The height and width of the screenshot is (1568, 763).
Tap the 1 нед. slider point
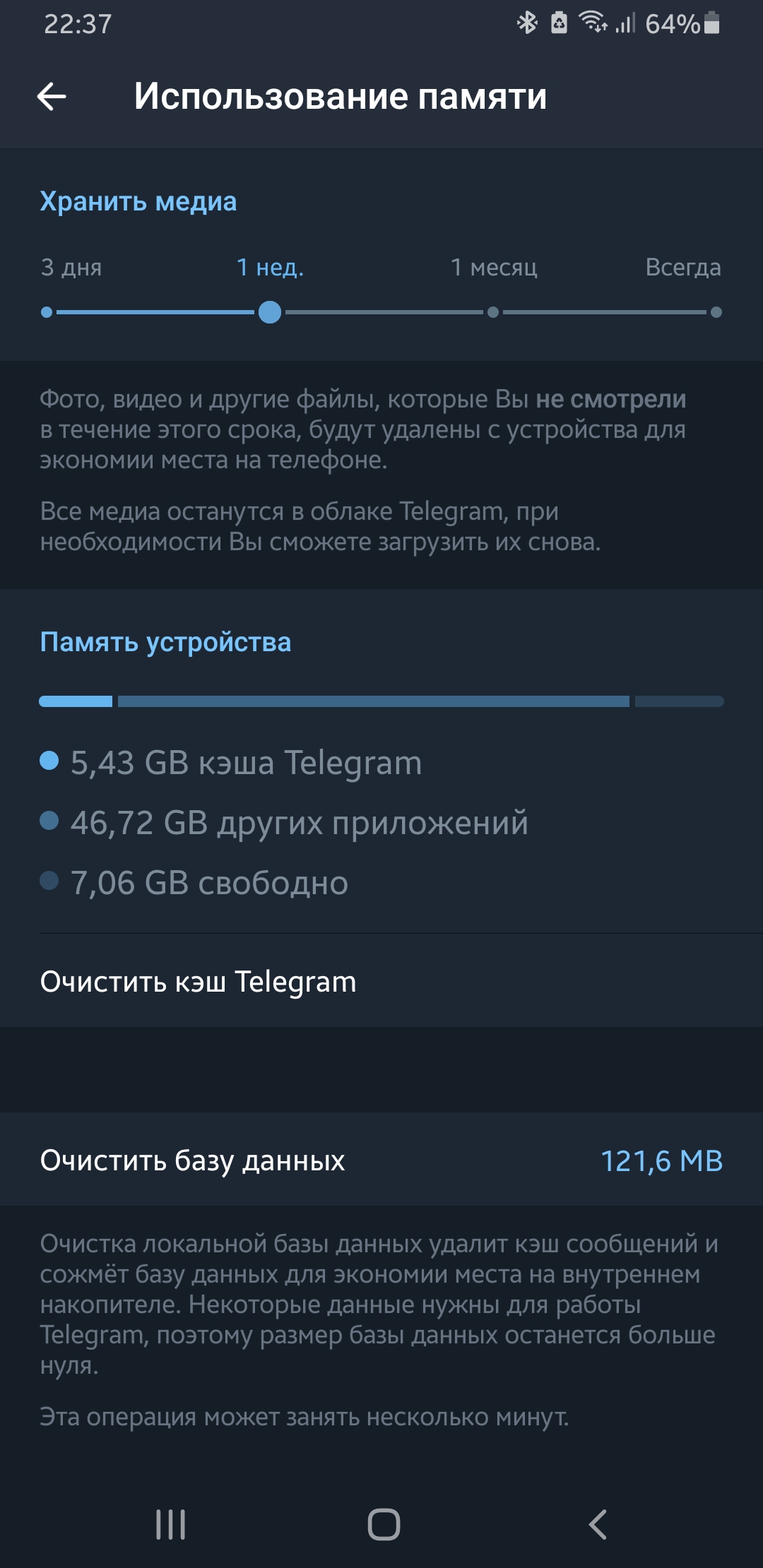[270, 311]
